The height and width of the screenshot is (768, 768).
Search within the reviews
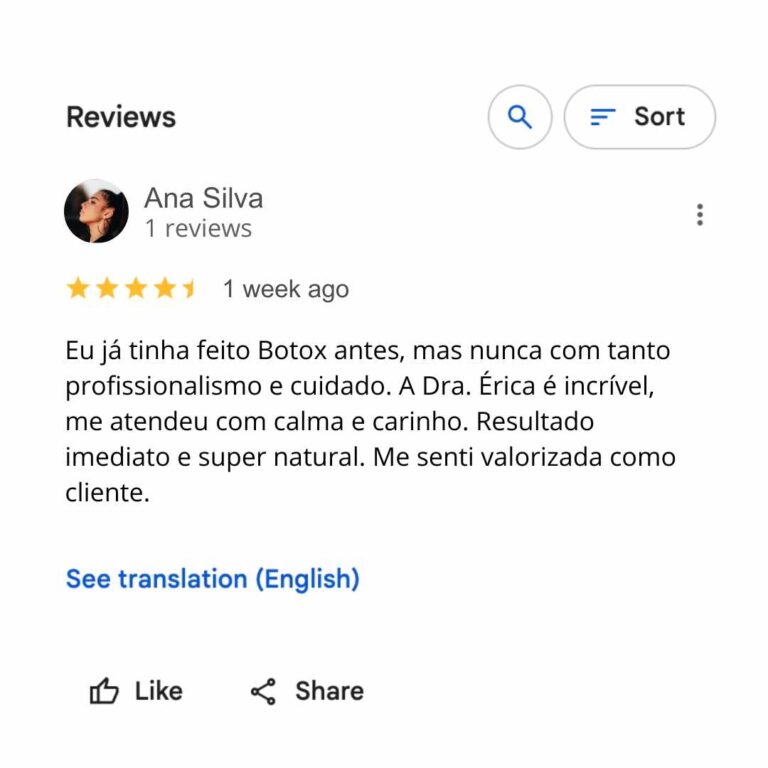click(x=519, y=117)
